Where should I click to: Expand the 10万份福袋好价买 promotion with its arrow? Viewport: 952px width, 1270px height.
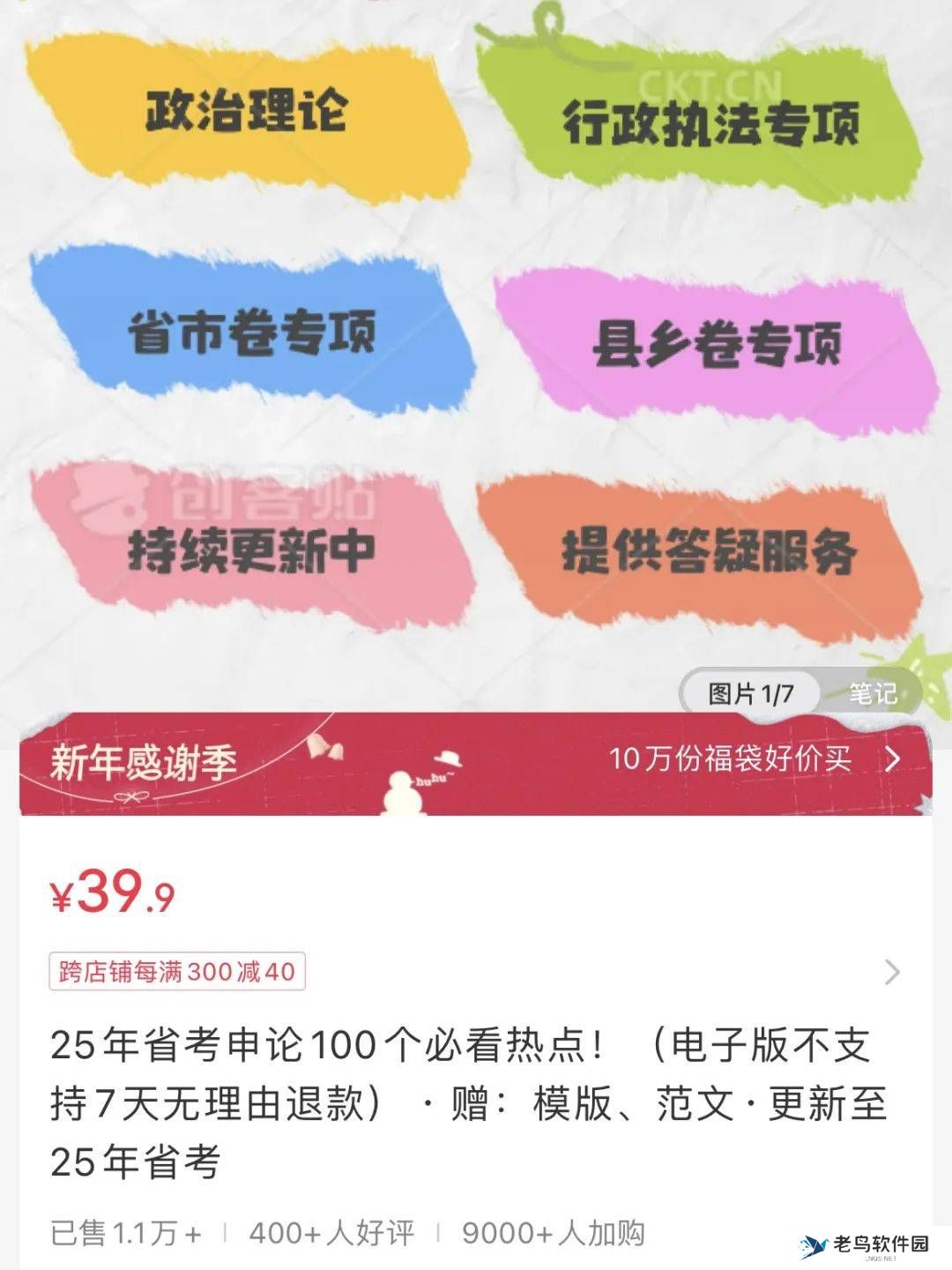(x=734, y=759)
